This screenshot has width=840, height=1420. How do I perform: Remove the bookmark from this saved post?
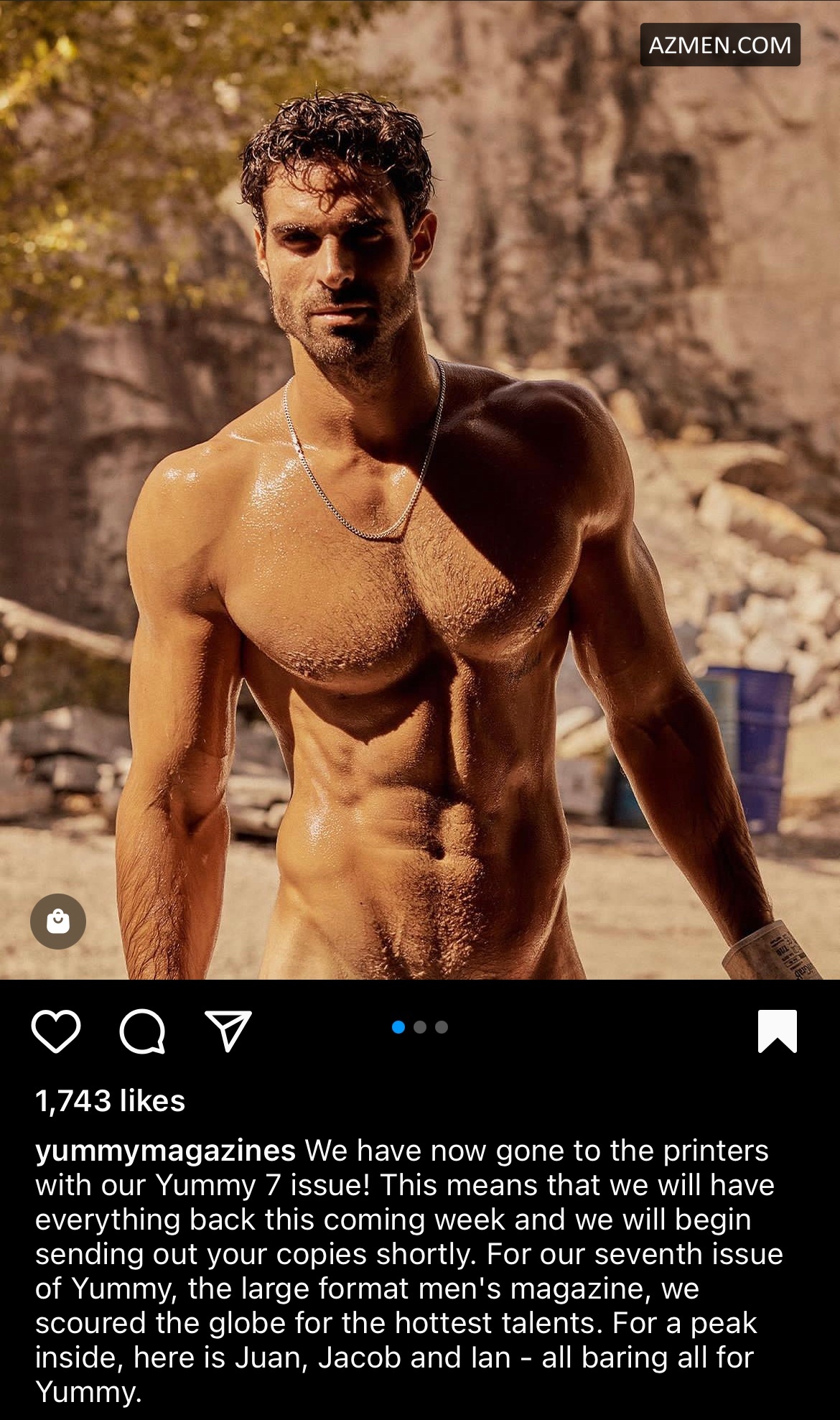click(x=778, y=1031)
